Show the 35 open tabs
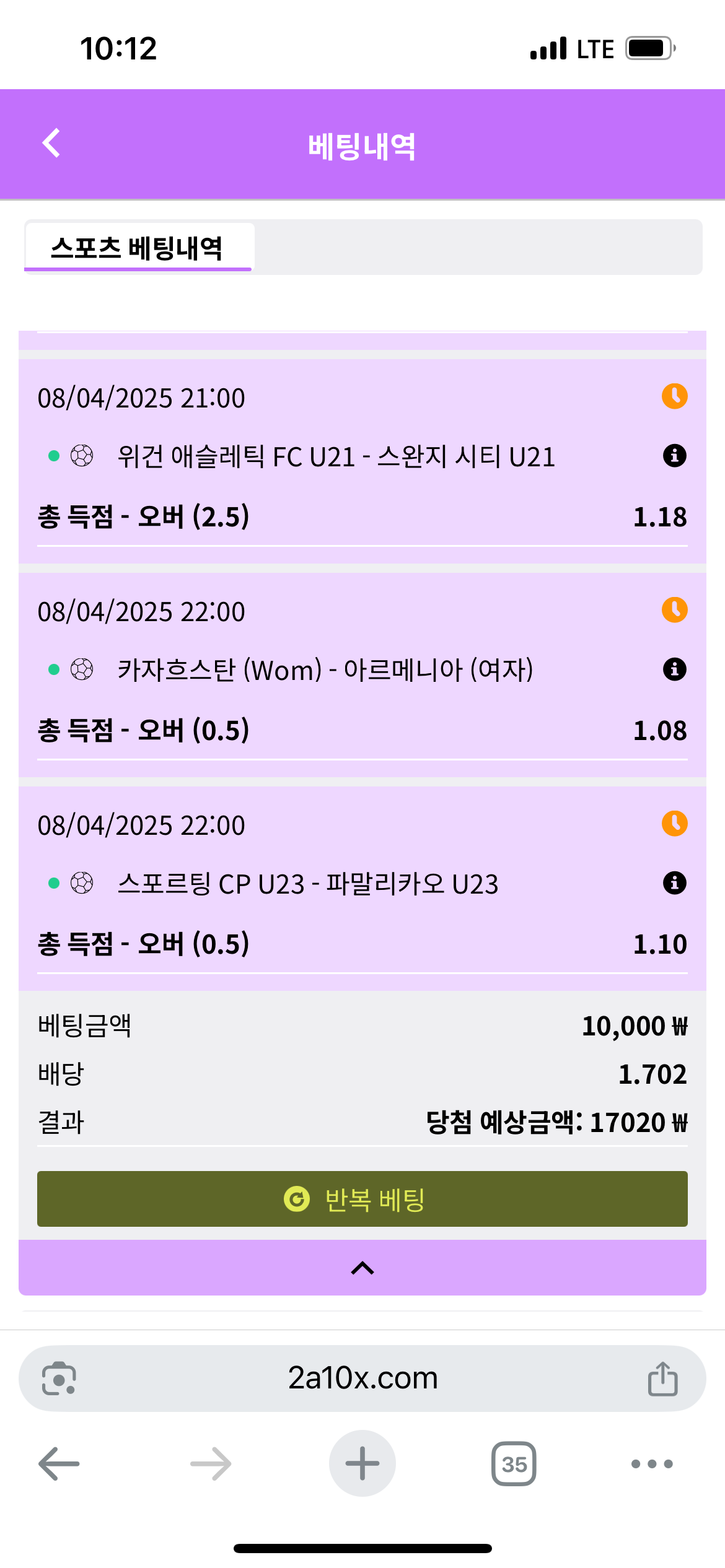 click(x=514, y=1464)
